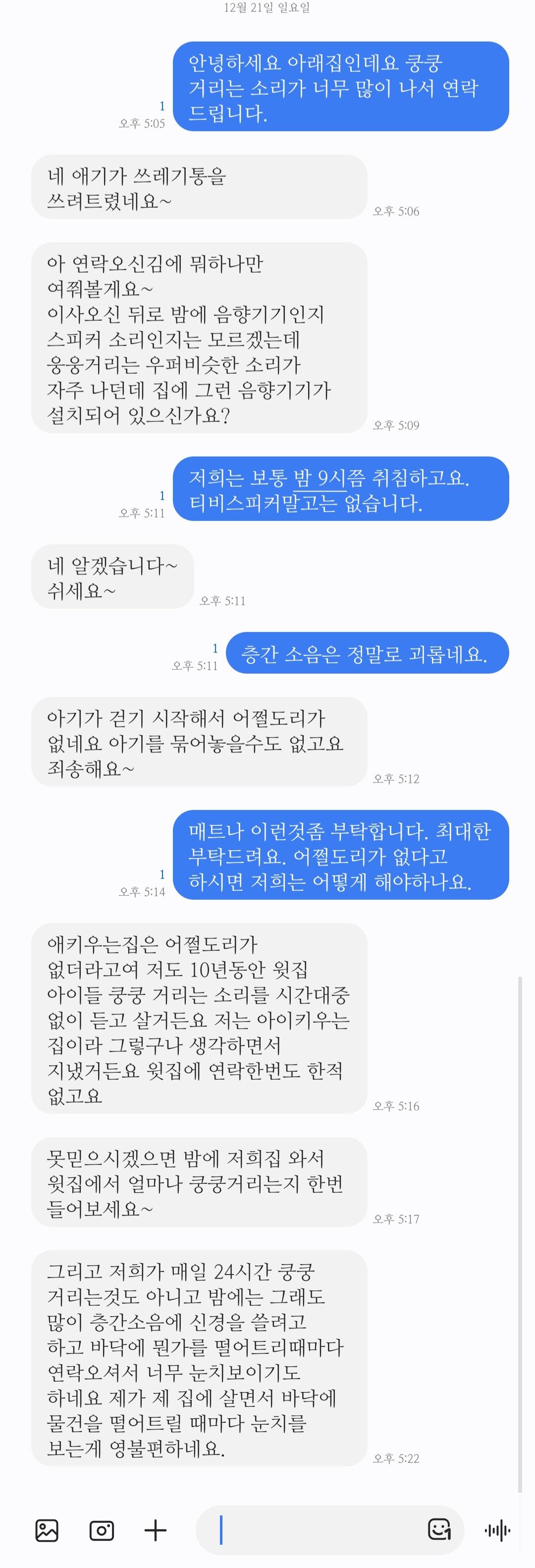Open the plus attachments menu
This screenshot has width=535, height=1568.
pyautogui.click(x=156, y=1530)
